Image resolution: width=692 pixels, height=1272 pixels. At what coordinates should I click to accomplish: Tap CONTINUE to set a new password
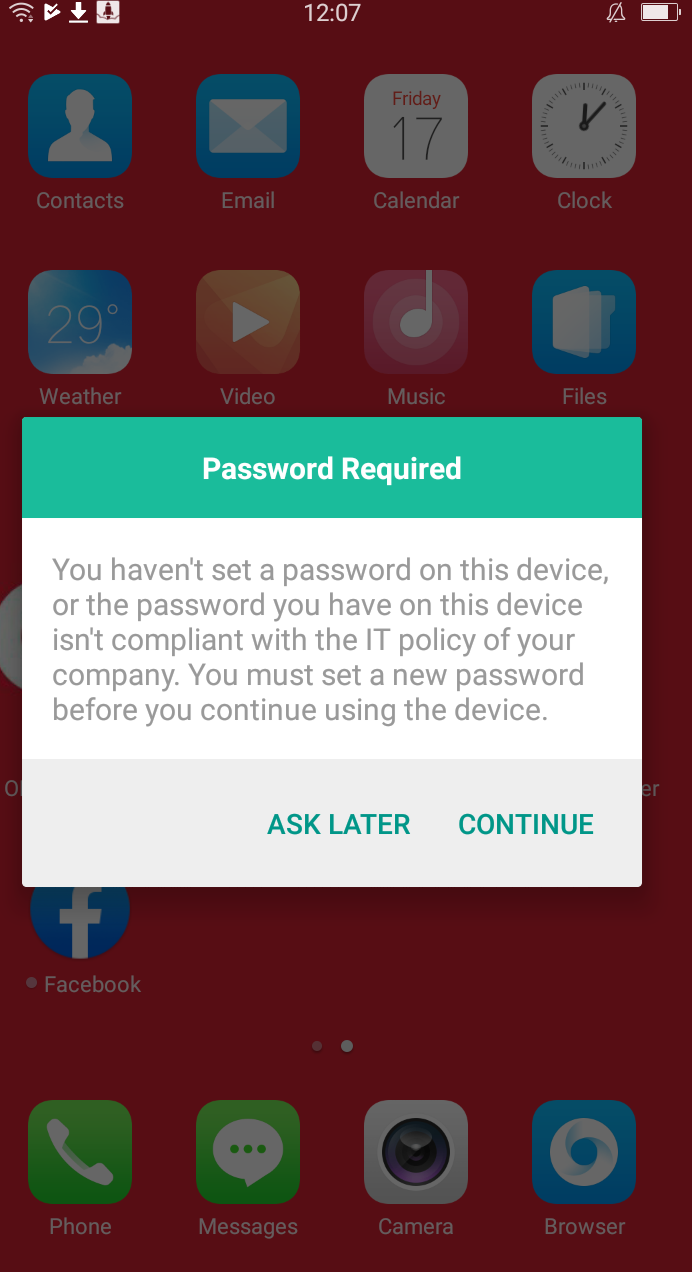click(x=526, y=824)
